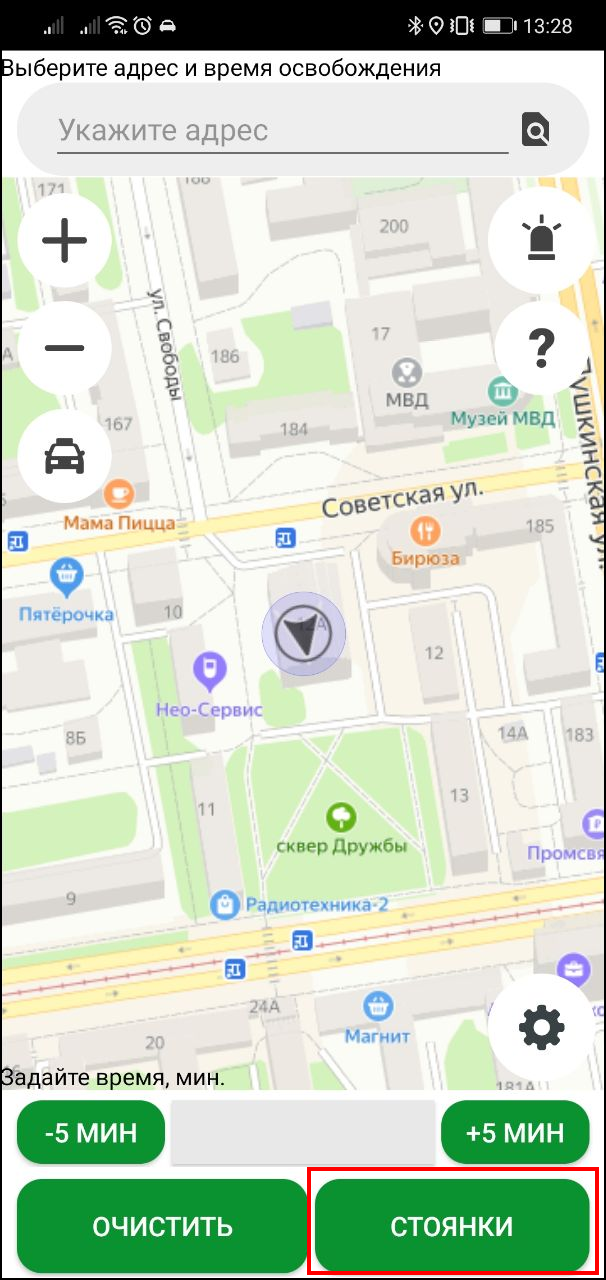Tap the address field "Укажите адрес"
The width and height of the screenshot is (606, 1280).
point(282,131)
